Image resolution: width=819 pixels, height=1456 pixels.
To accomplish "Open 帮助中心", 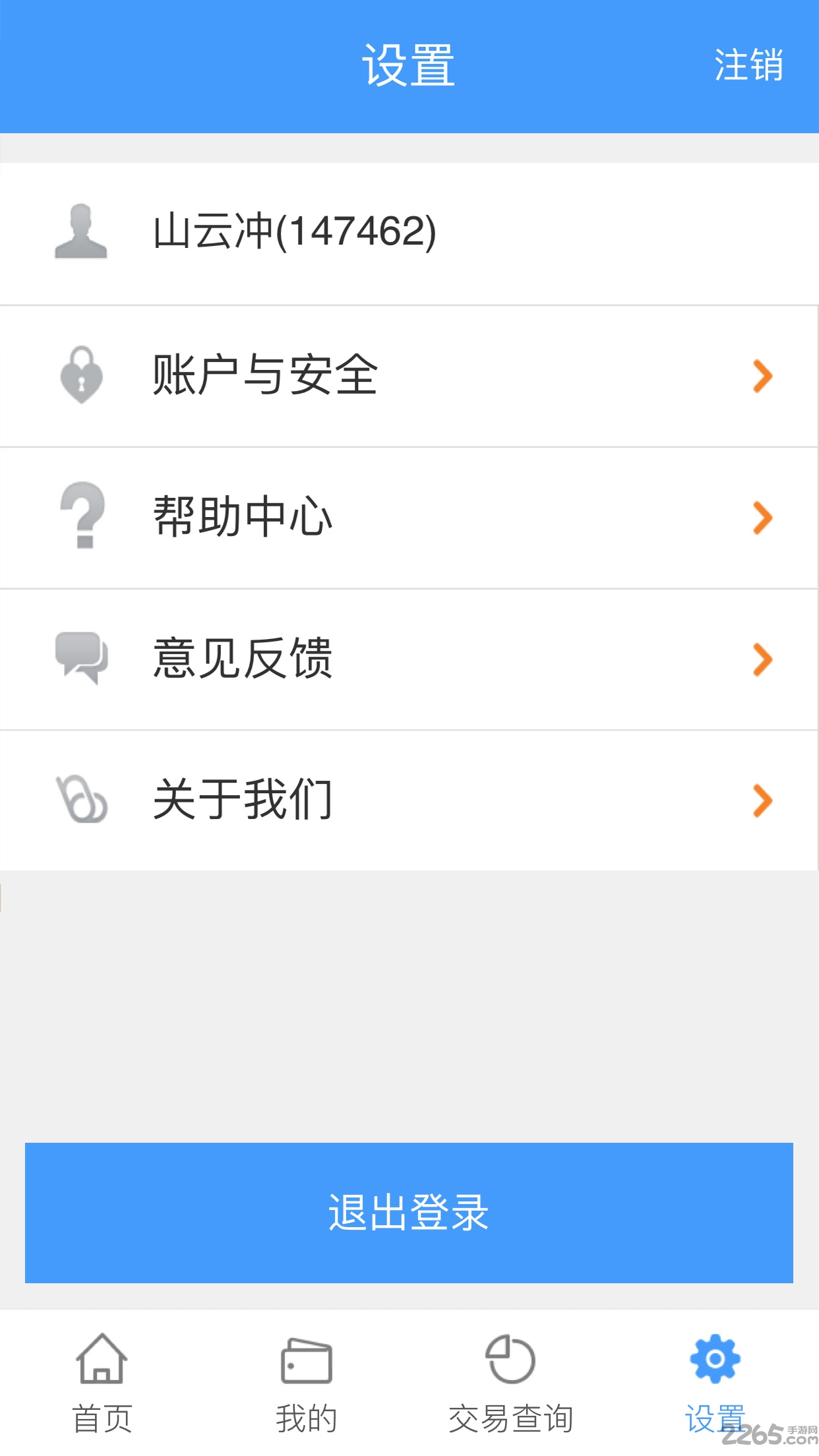I will (409, 518).
